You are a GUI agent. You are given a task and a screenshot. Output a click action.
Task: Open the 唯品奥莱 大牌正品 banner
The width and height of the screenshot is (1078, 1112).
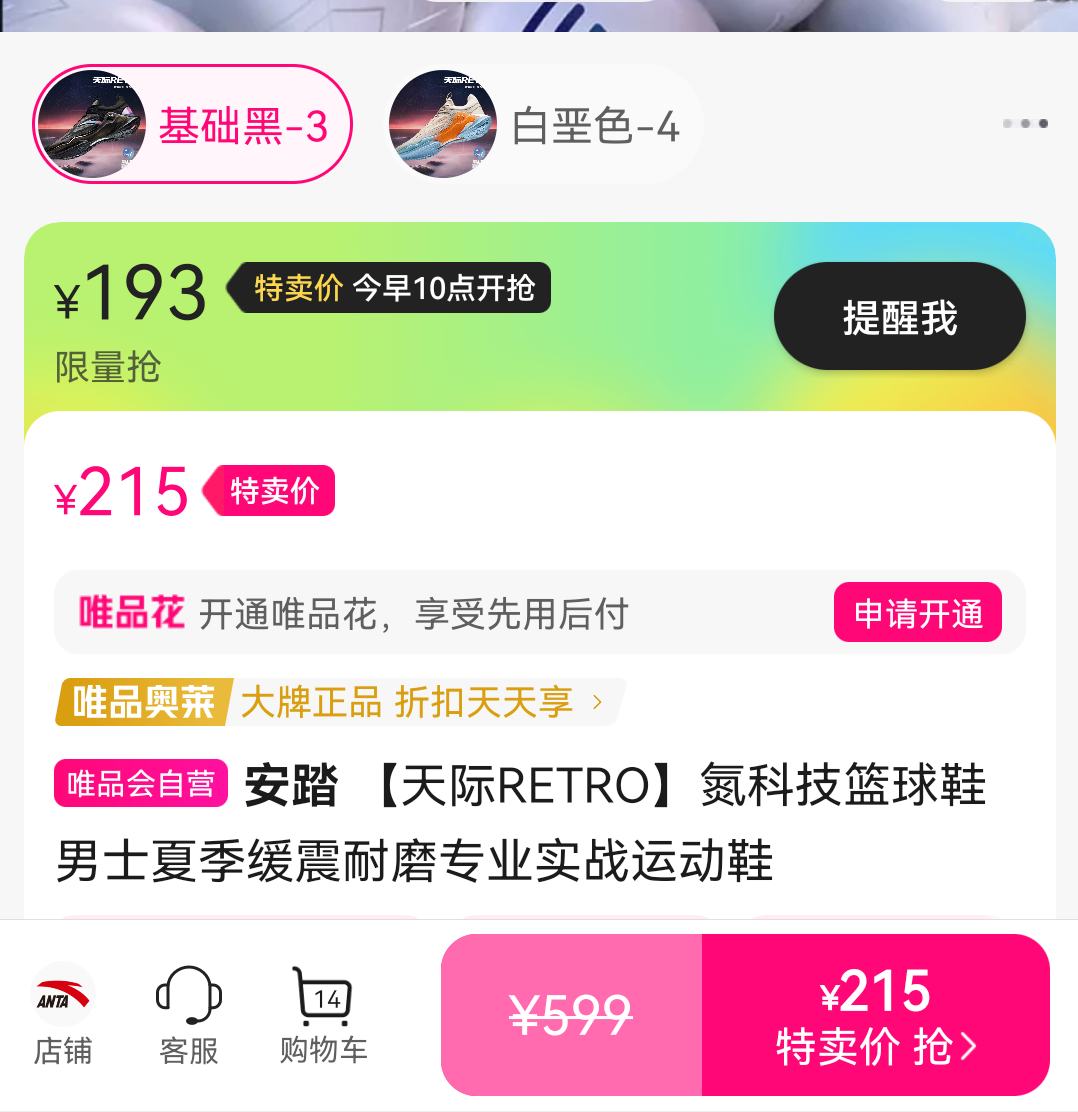340,702
